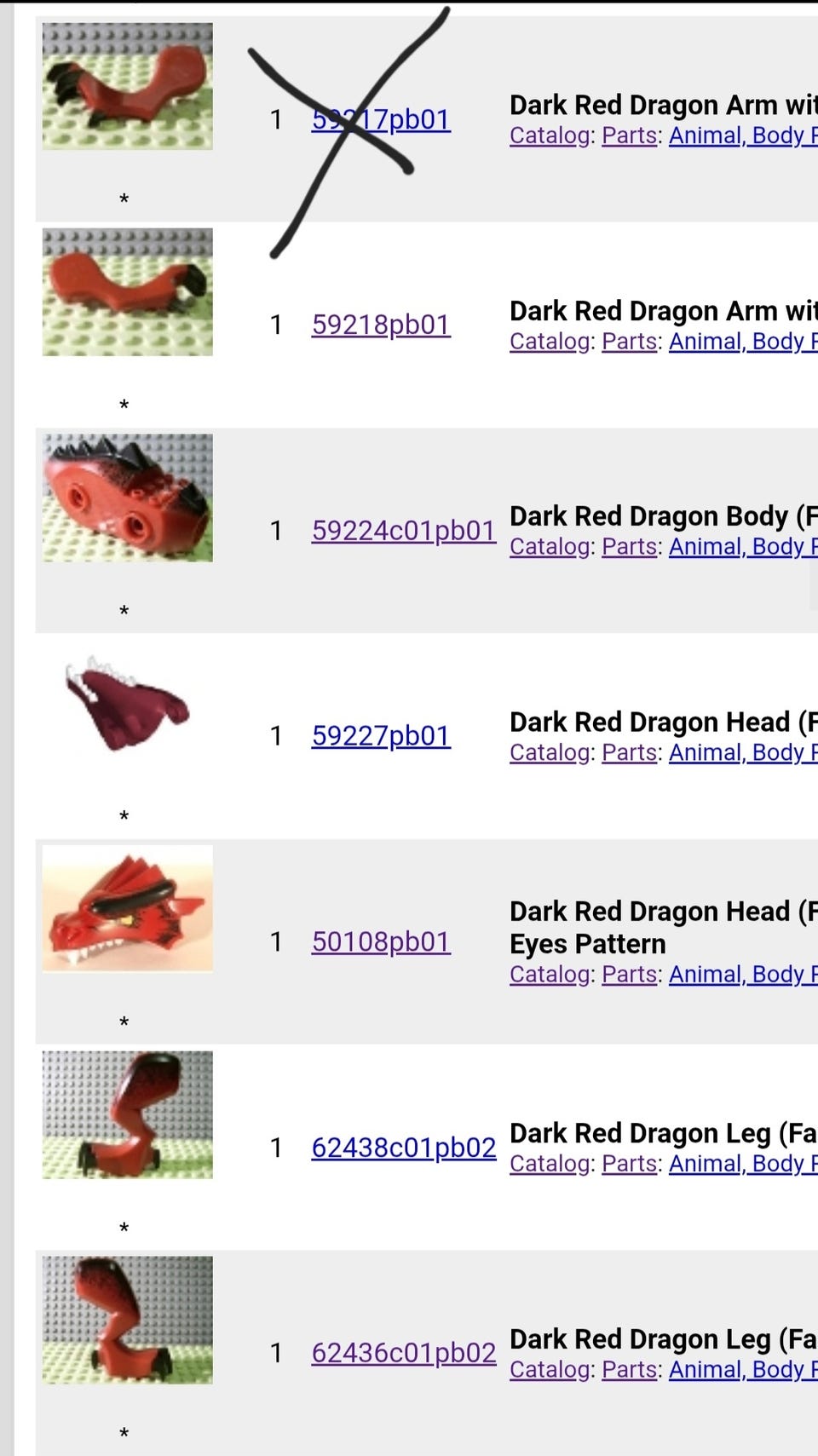
Task: Open Catalog link in the 50108pb01 row
Action: [x=550, y=975]
